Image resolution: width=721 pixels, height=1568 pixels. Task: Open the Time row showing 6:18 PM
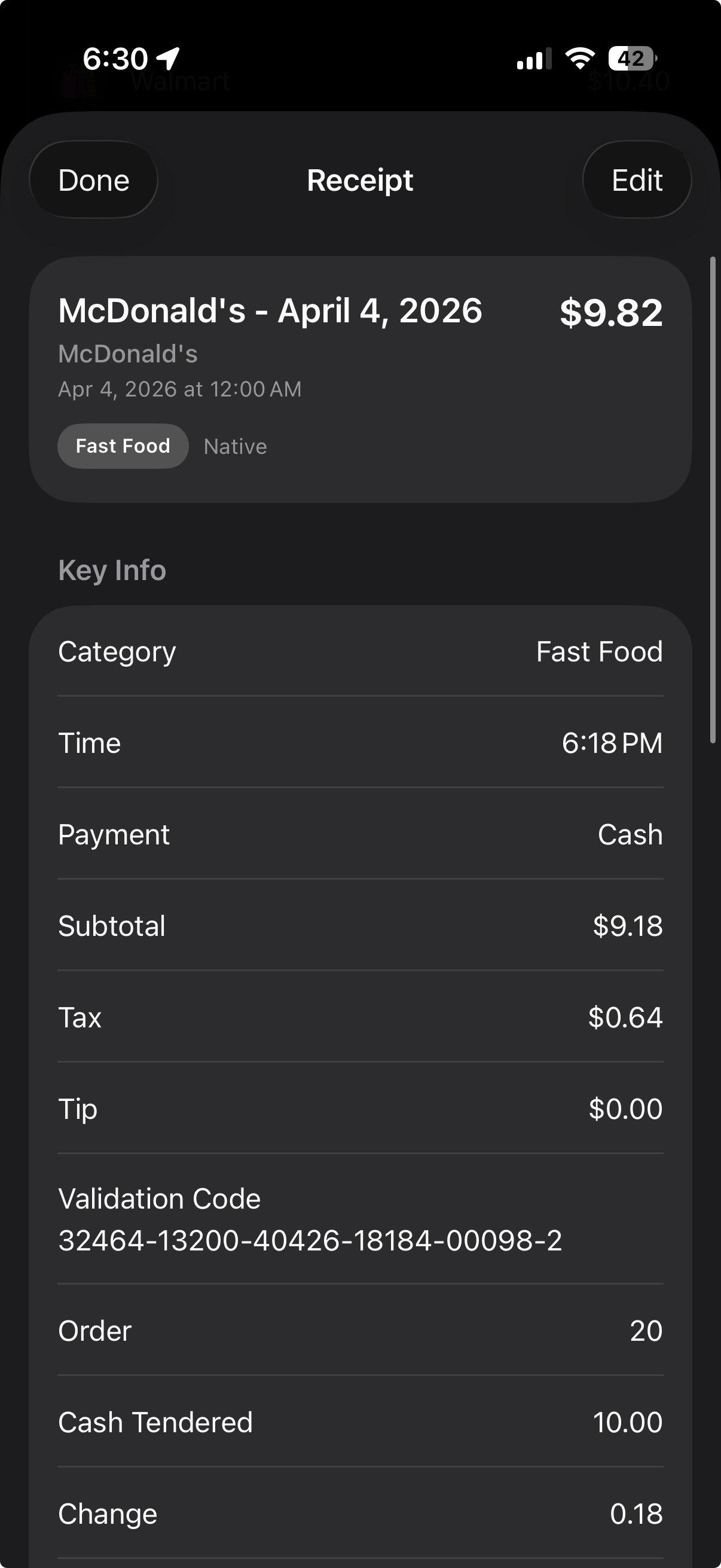click(x=360, y=743)
